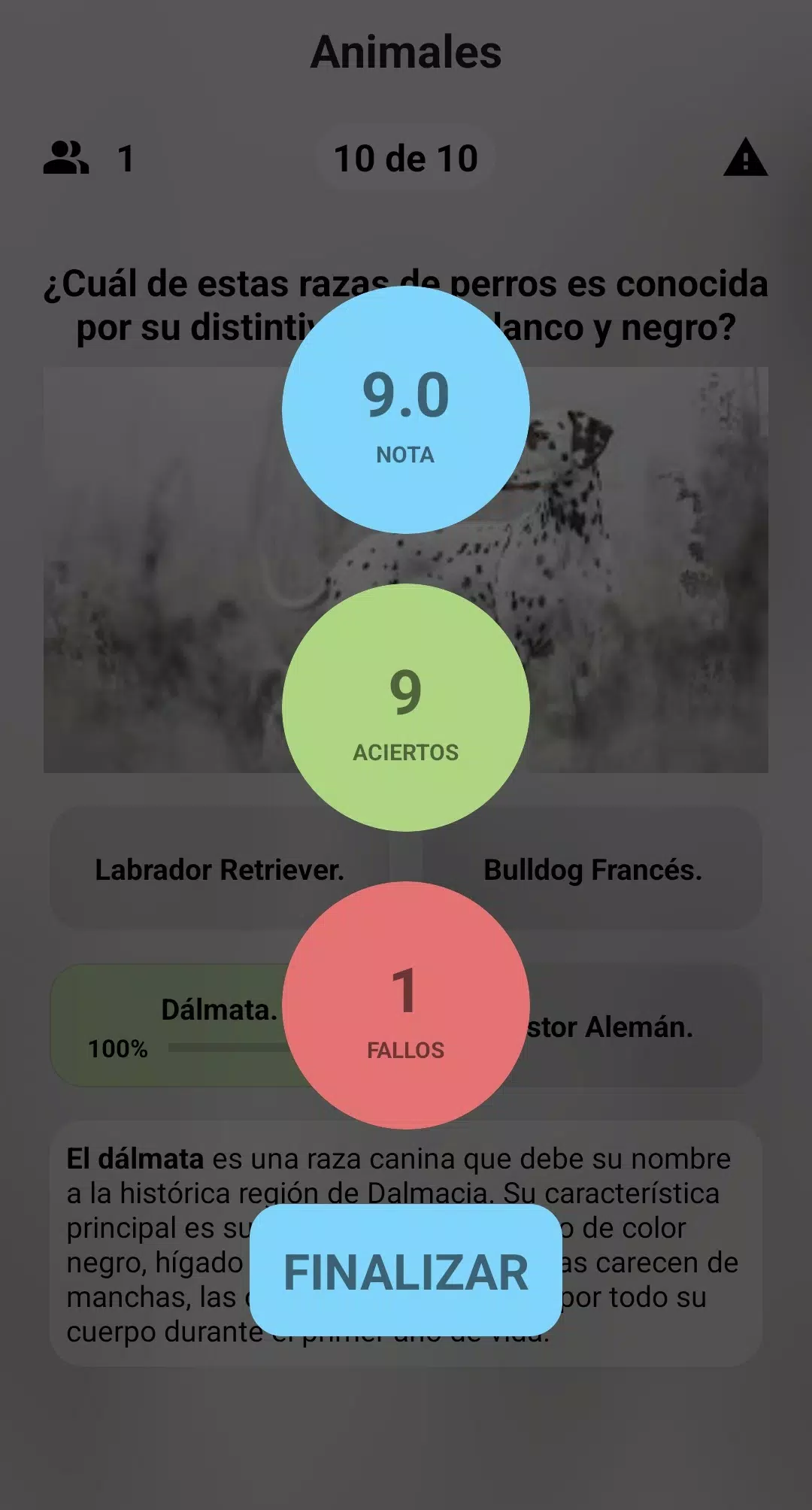This screenshot has height=1510, width=812.
Task: Tap the FINALIZAR button
Action: 405,1272
